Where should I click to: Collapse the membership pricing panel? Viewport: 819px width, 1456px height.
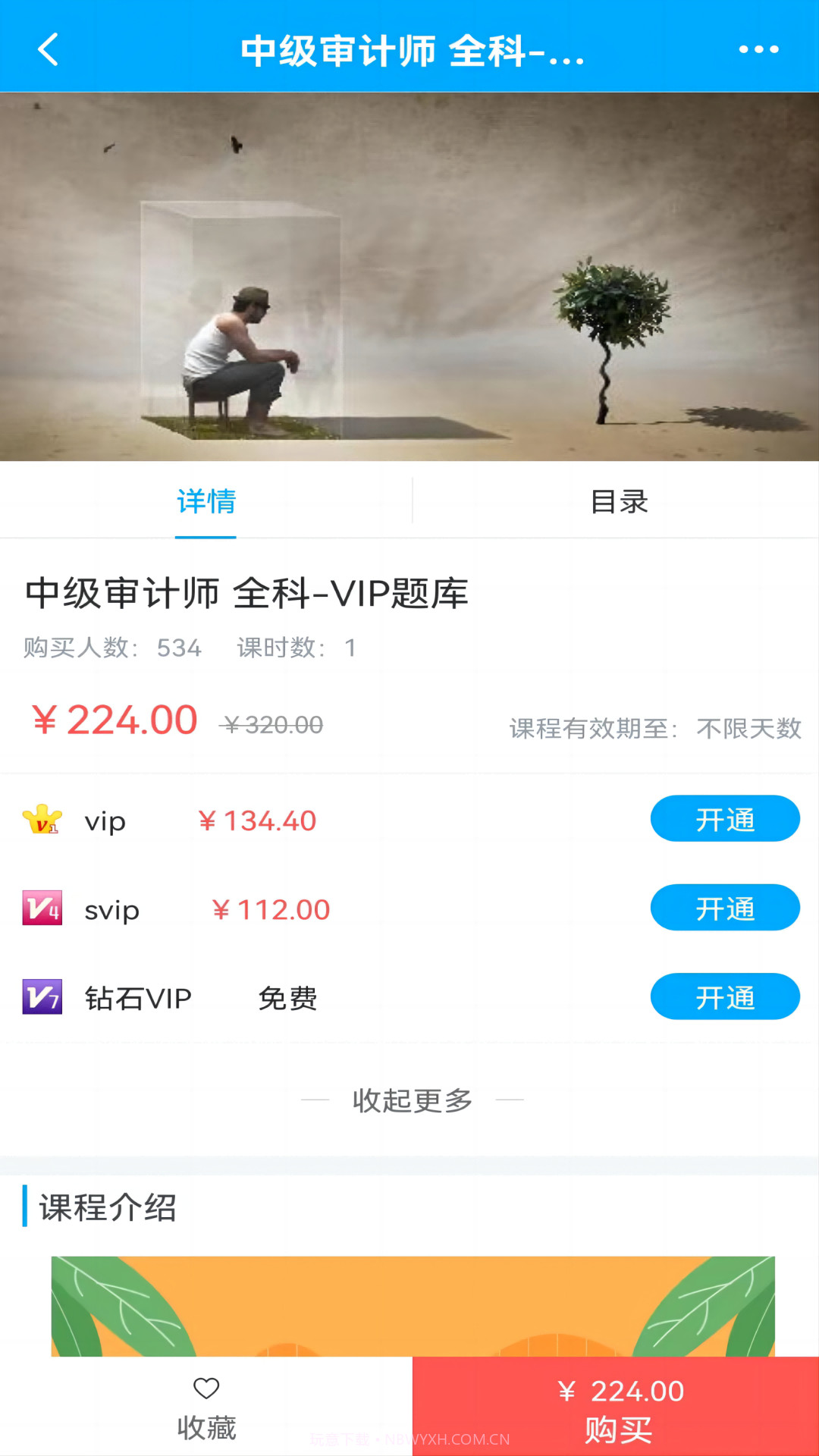click(412, 1100)
